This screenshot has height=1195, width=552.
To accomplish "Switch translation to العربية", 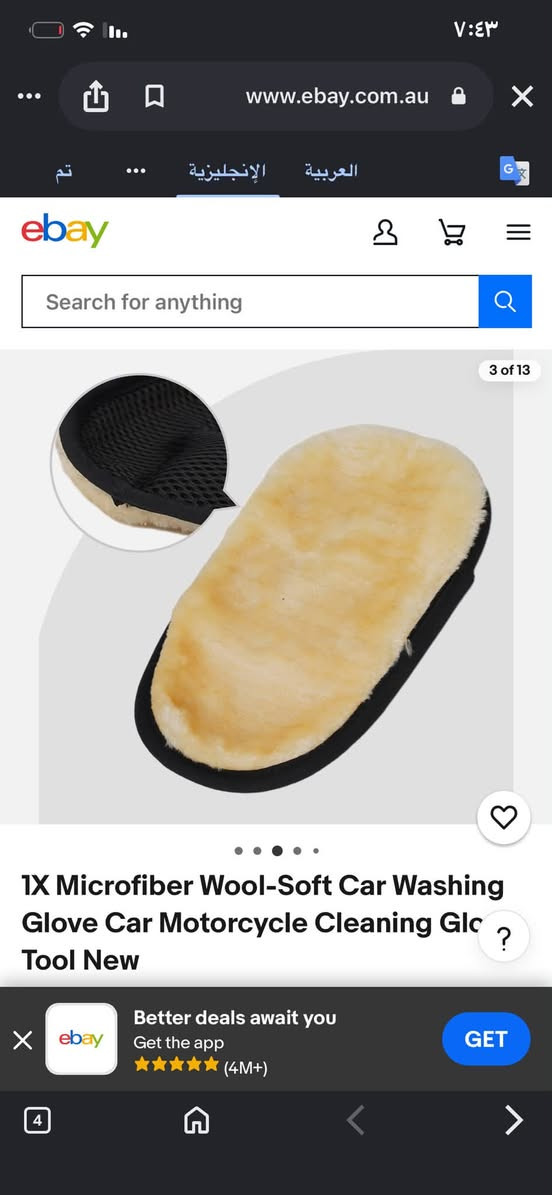I will pos(331,171).
